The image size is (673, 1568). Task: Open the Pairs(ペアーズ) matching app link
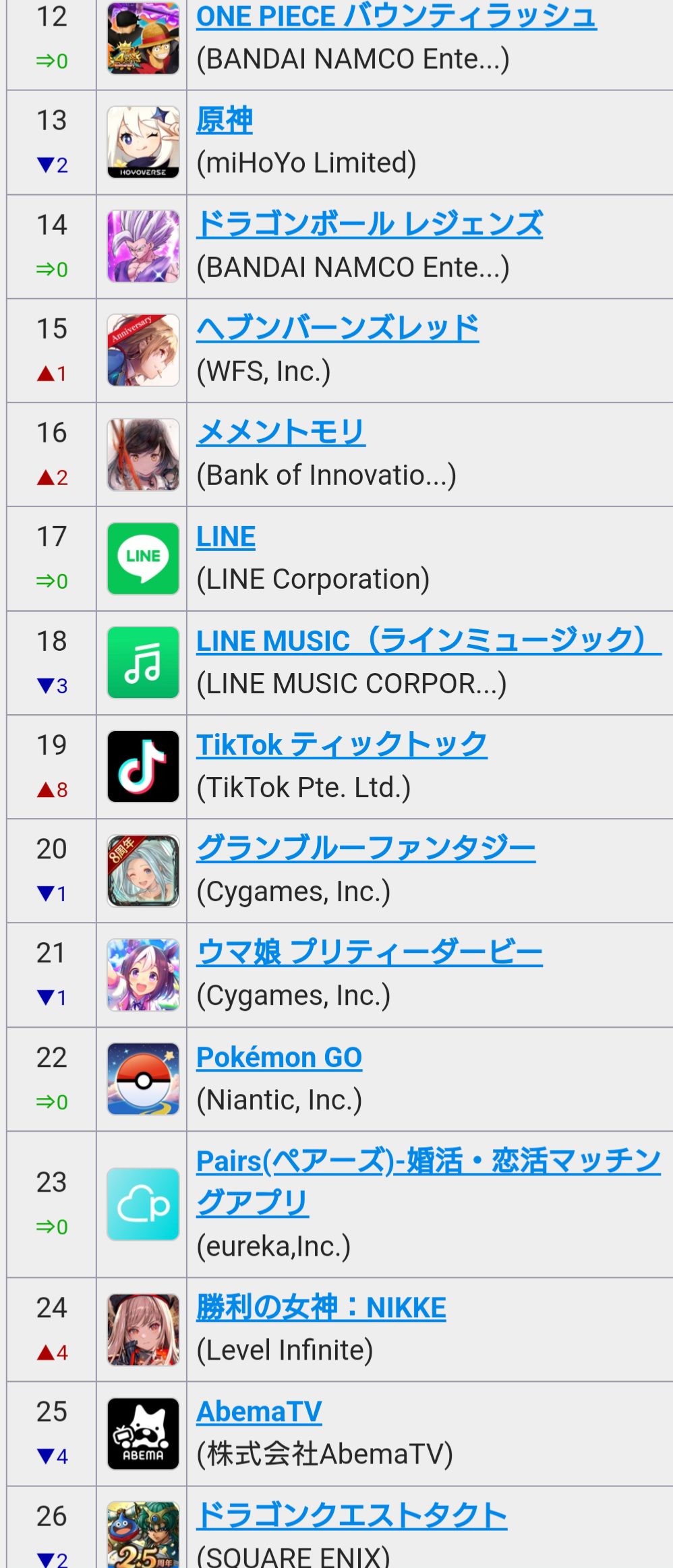tap(428, 1161)
